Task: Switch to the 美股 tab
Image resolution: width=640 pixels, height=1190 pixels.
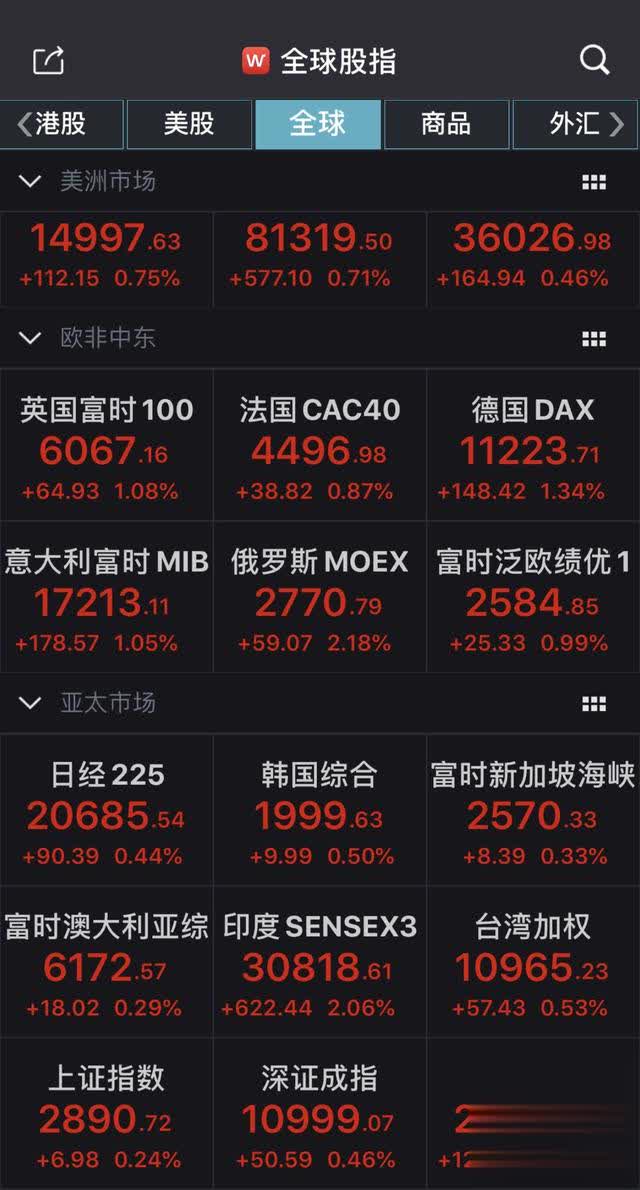Action: pos(189,124)
